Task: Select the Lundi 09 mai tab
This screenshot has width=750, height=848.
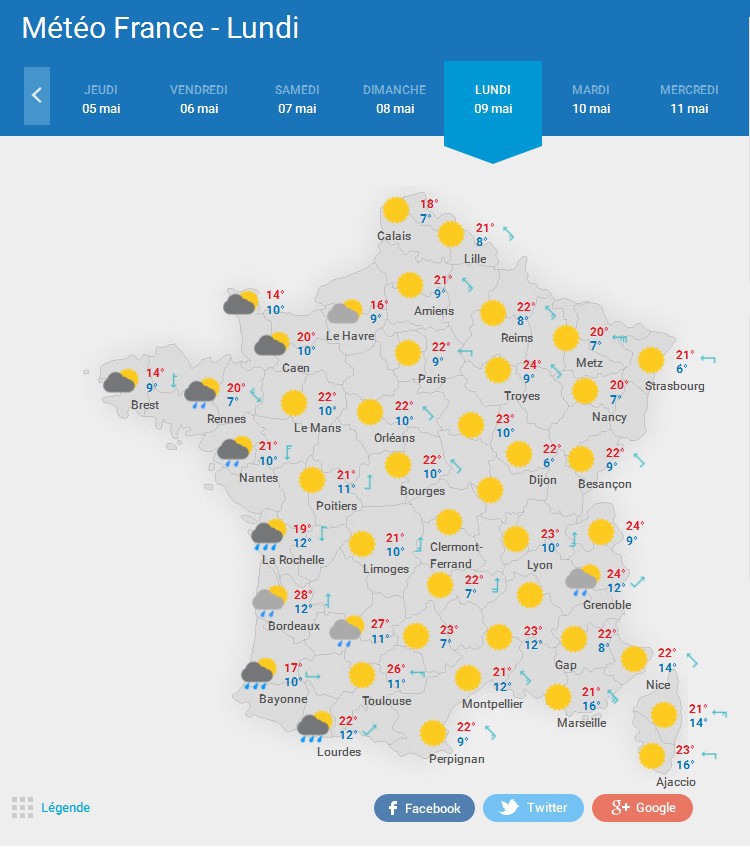Action: tap(493, 99)
